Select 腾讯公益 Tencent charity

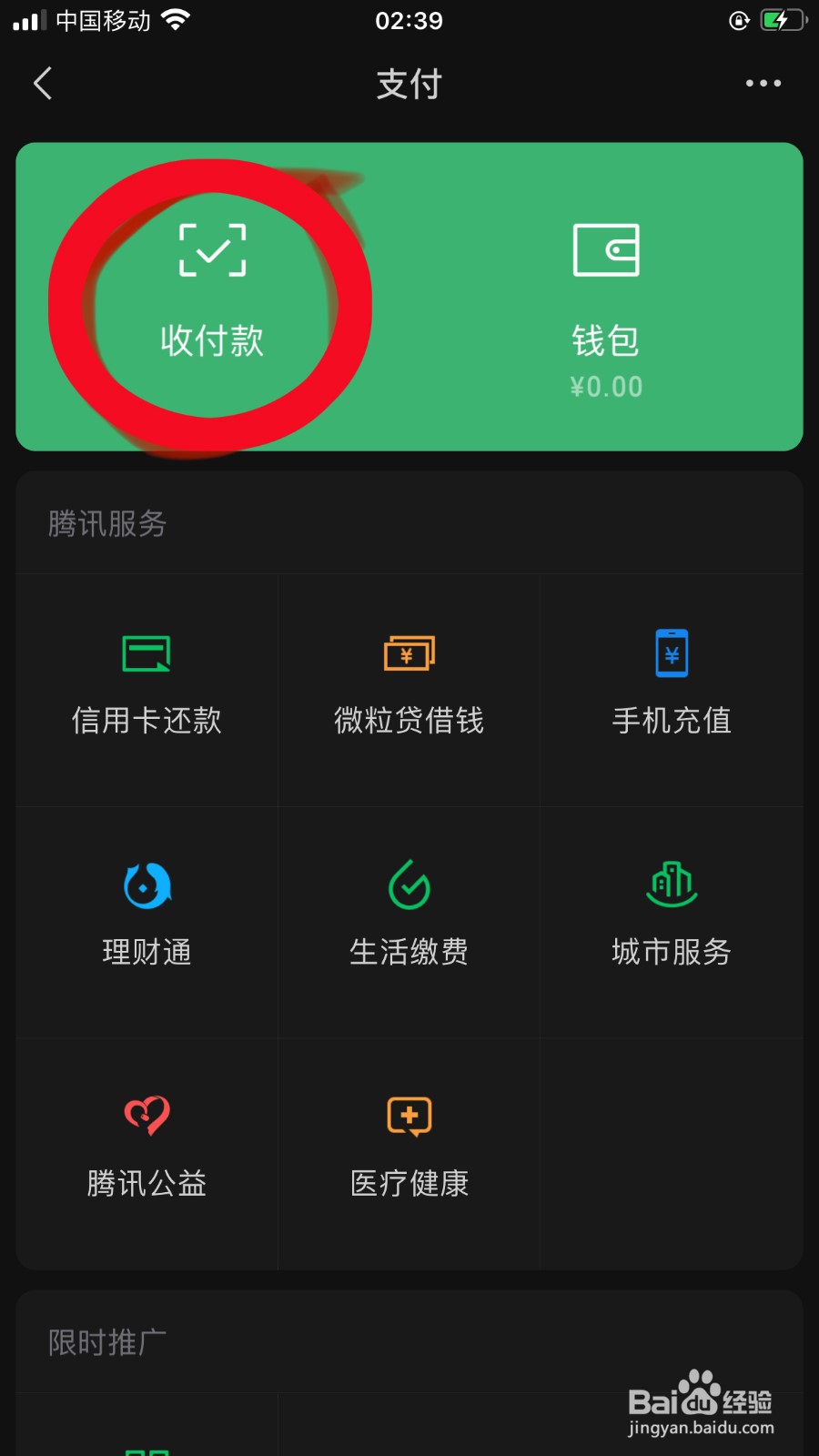click(146, 1149)
